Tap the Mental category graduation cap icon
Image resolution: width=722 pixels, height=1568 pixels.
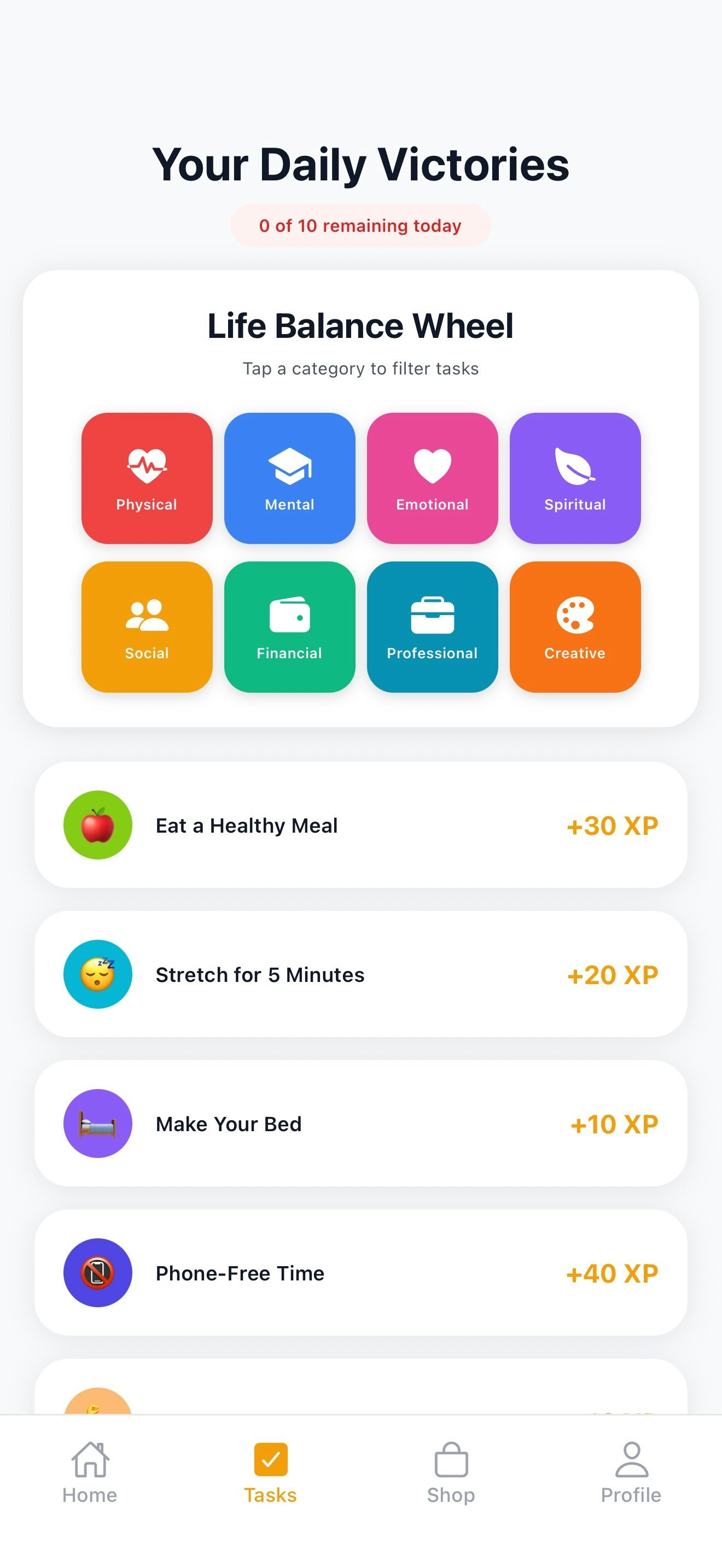[x=289, y=466]
